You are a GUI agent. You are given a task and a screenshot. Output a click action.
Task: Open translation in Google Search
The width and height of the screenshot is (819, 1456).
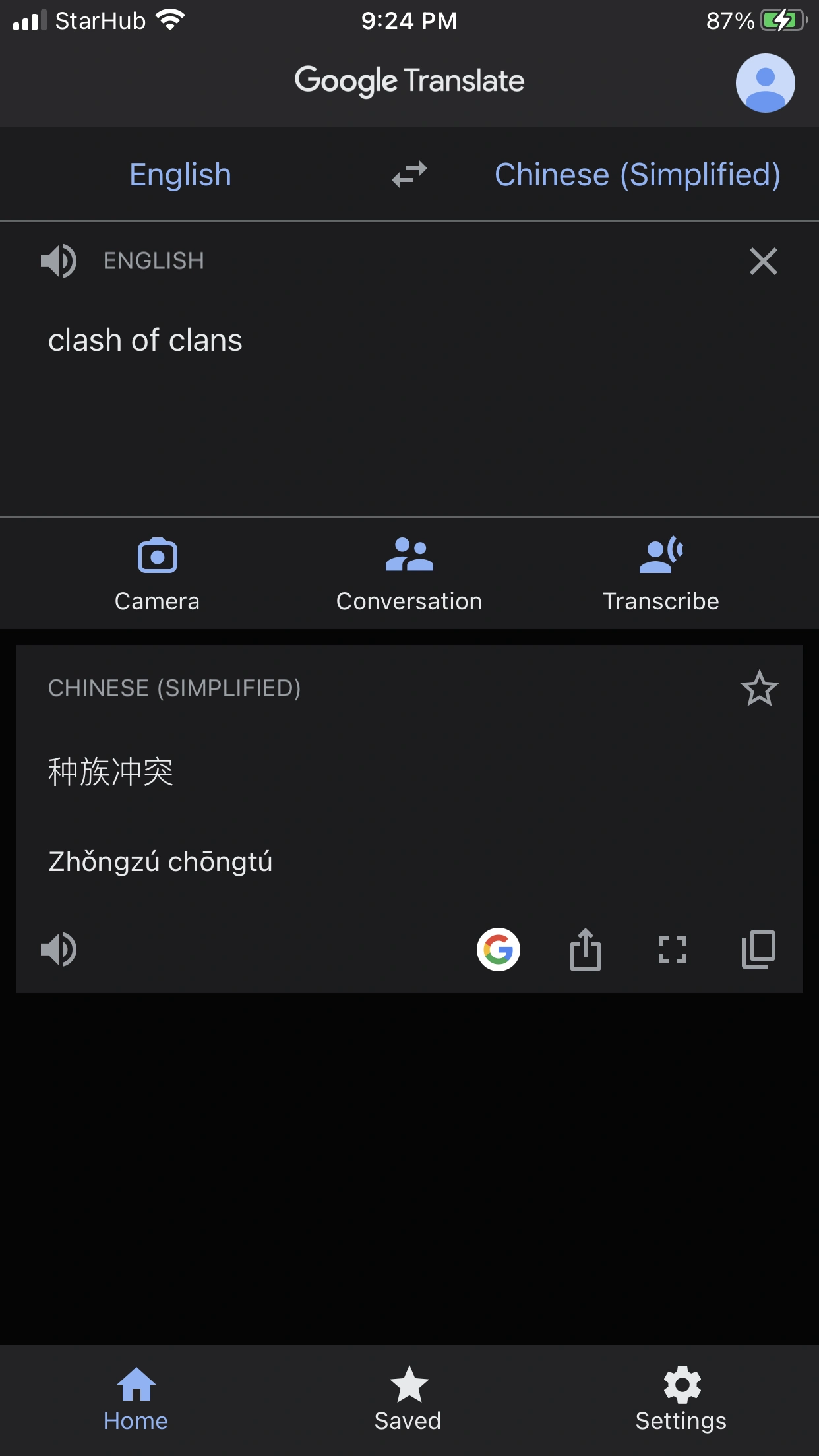coord(499,950)
